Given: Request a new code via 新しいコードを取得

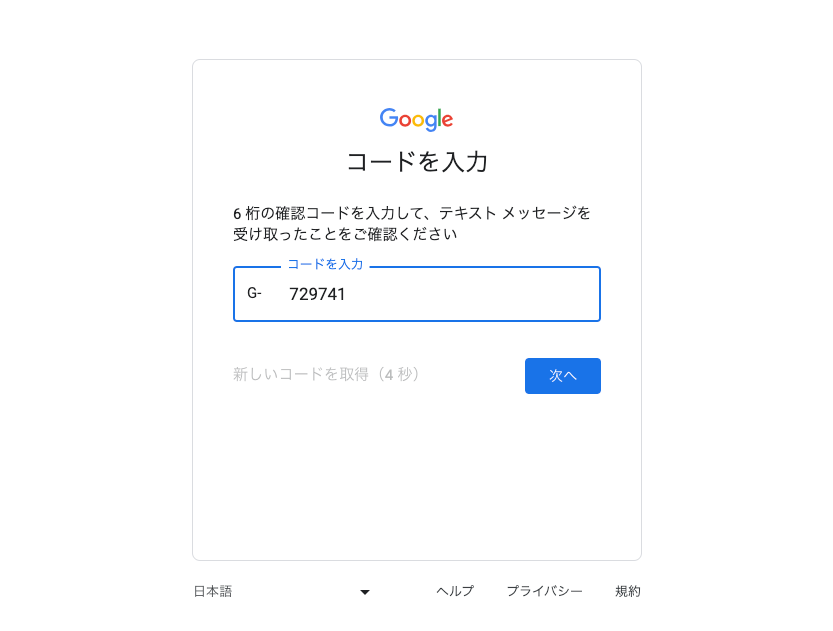Looking at the screenshot, I should pos(326,374).
